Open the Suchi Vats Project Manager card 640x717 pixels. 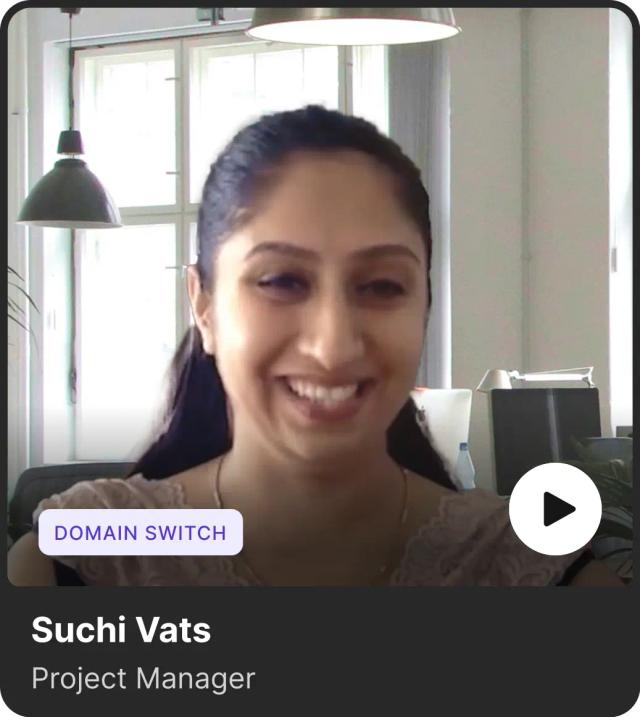[143, 652]
